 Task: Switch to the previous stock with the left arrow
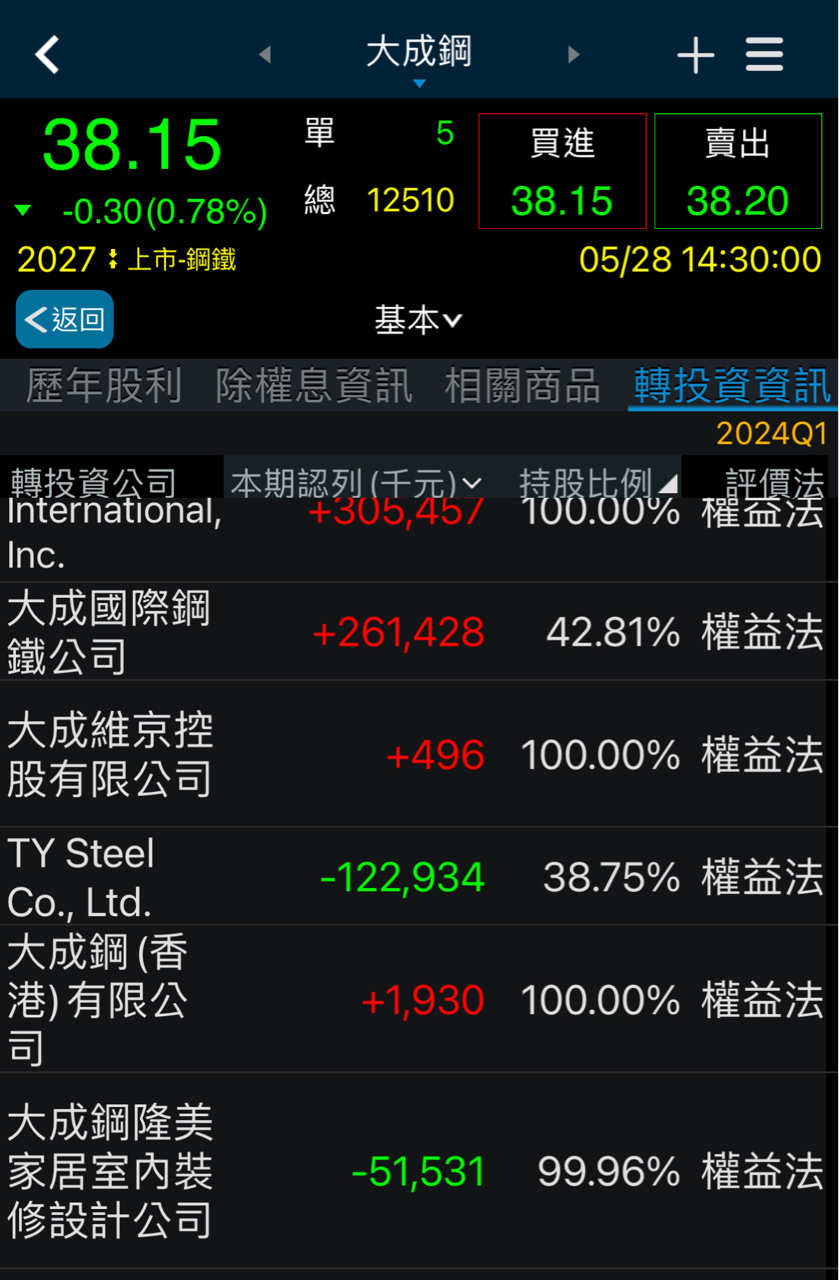[265, 54]
